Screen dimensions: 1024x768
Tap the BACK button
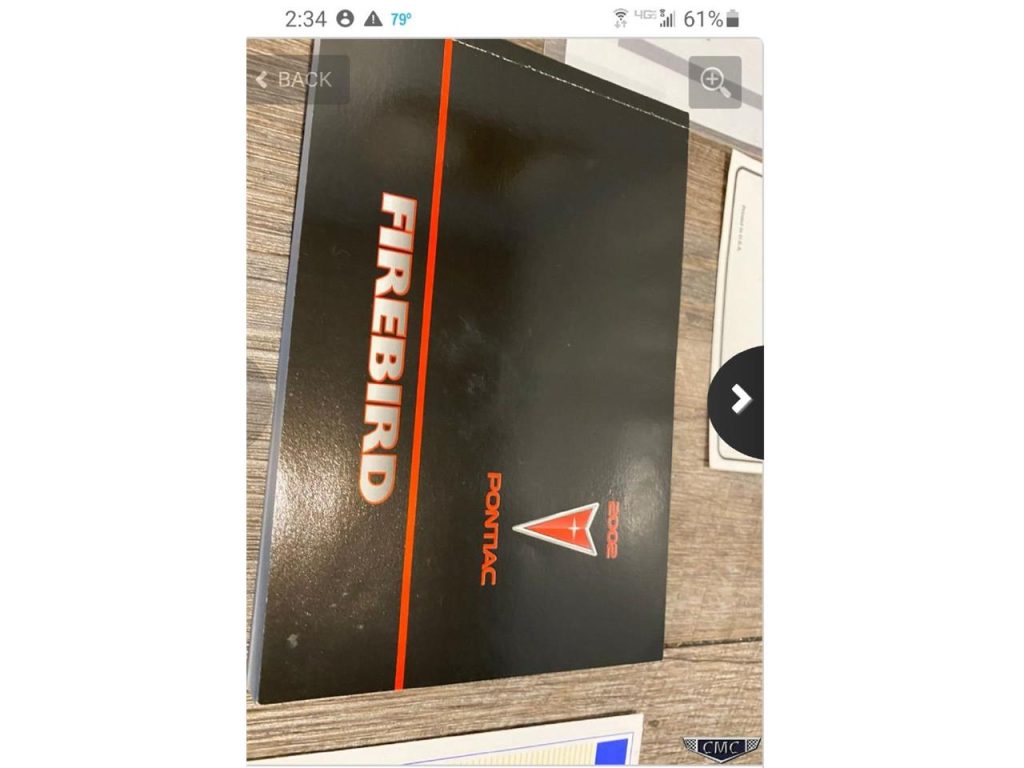(296, 80)
